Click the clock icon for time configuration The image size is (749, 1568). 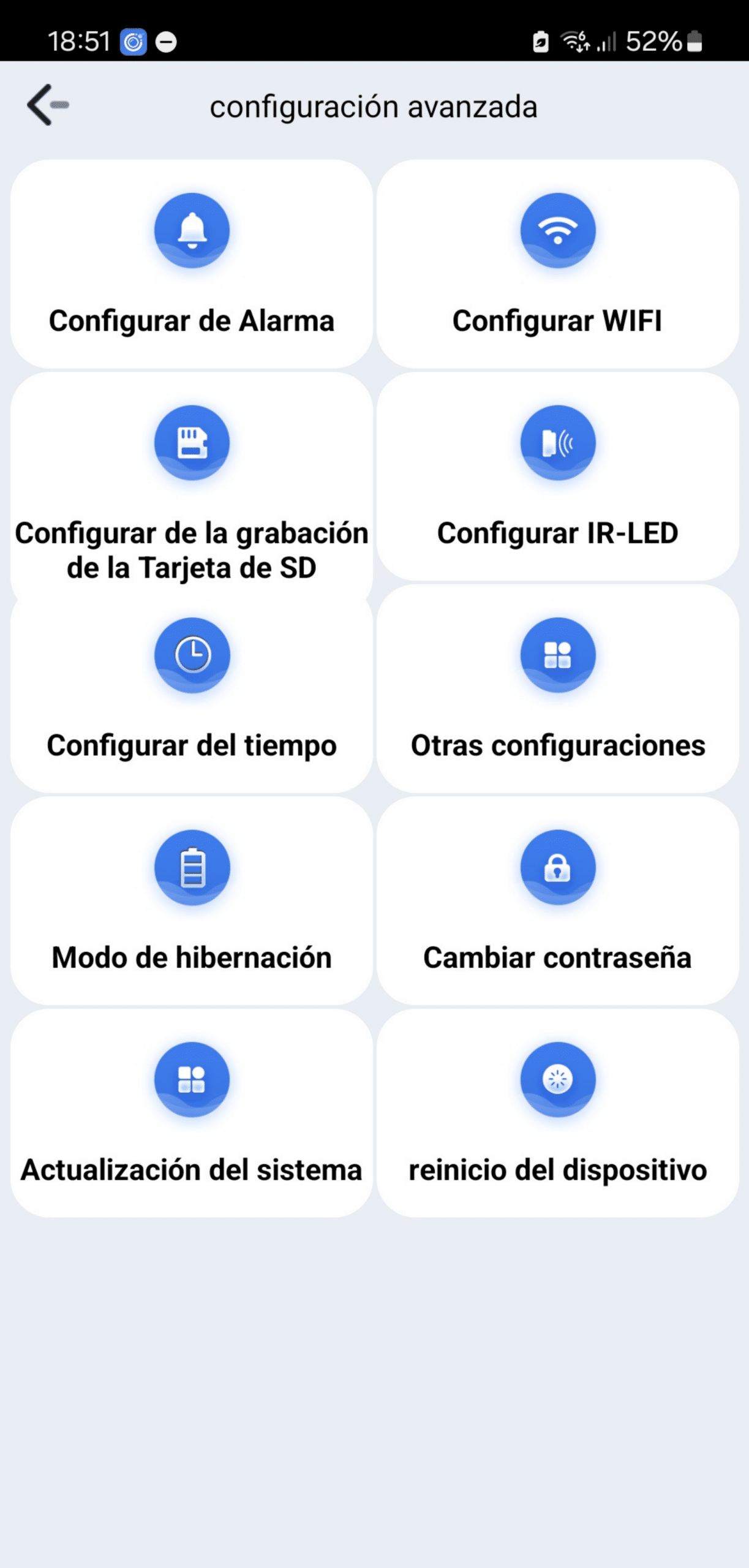192,655
